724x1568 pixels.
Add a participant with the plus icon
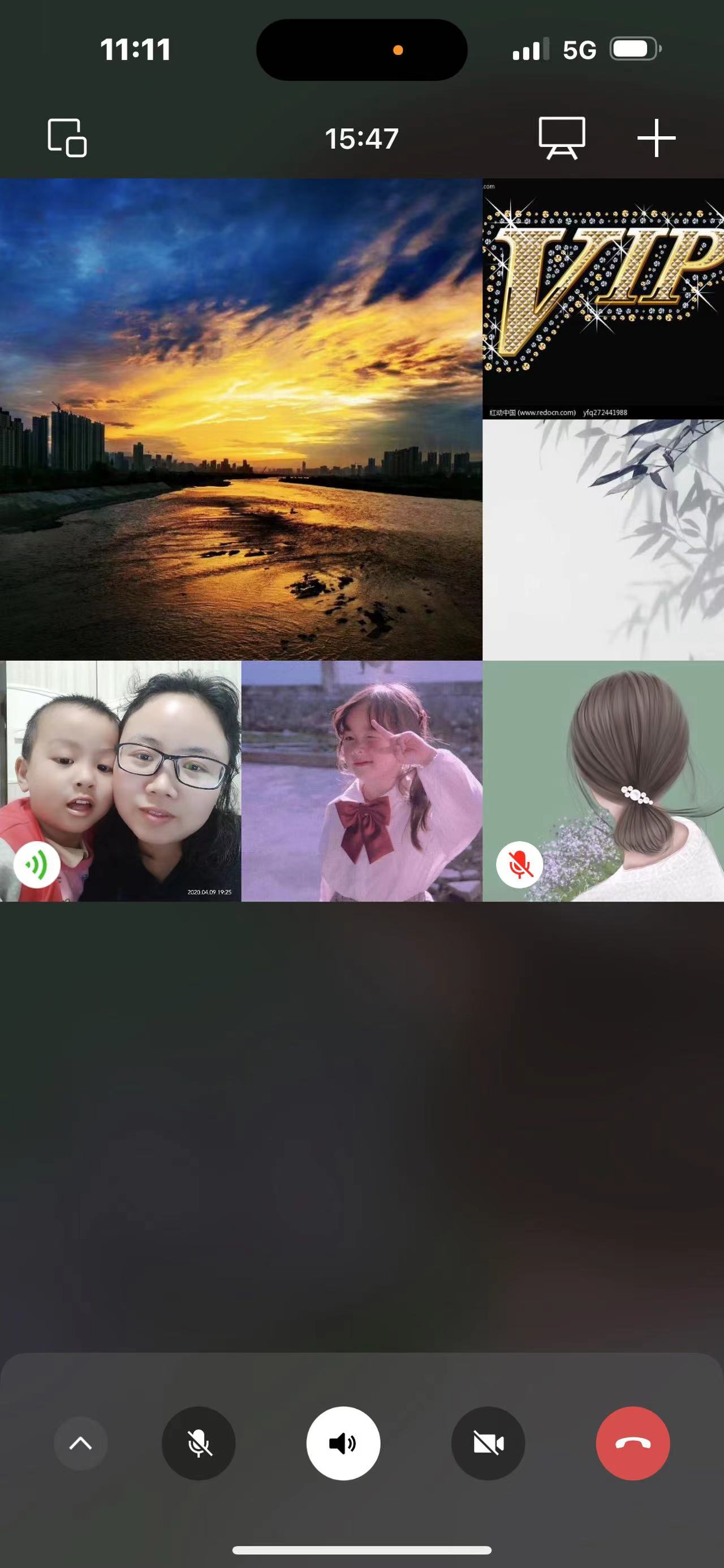pyautogui.click(x=656, y=137)
